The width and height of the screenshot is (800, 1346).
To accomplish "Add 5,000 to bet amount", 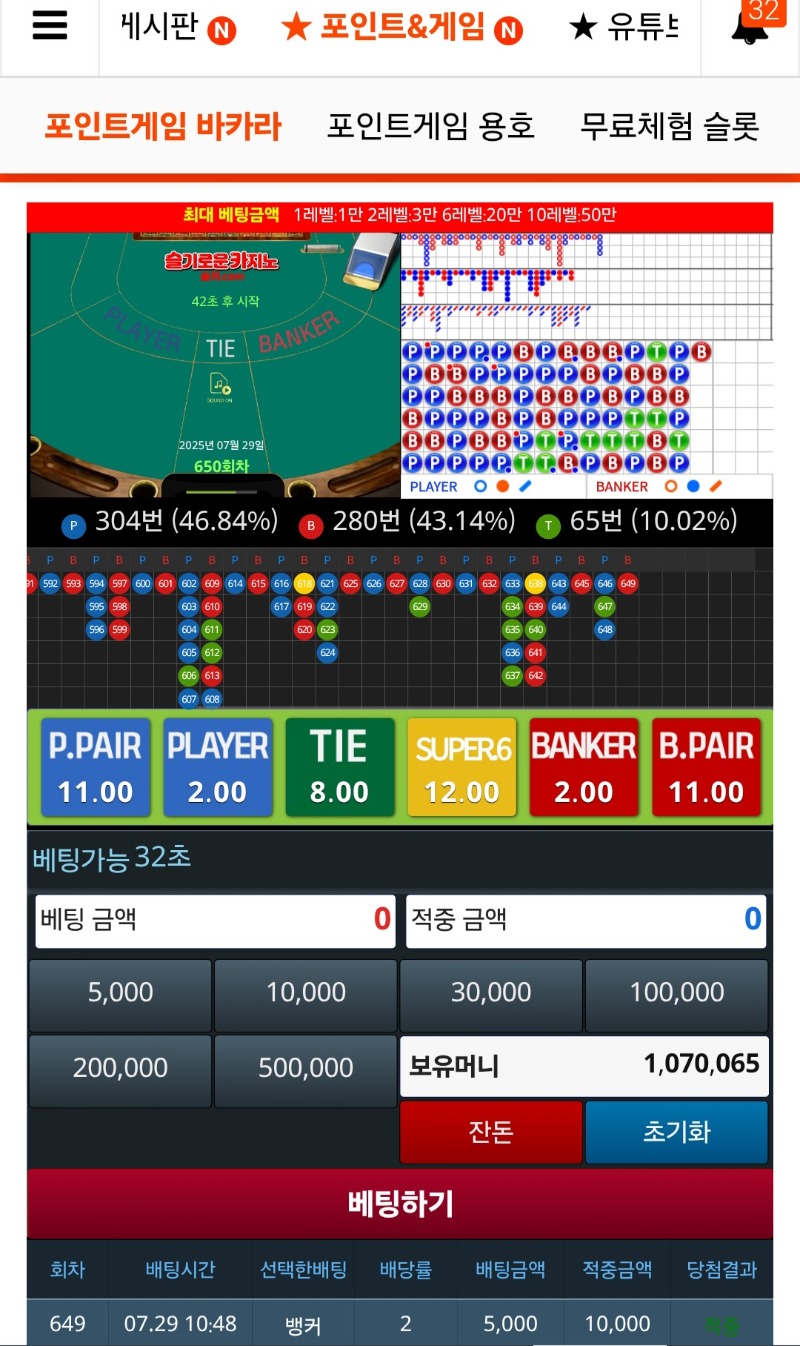I will [120, 993].
